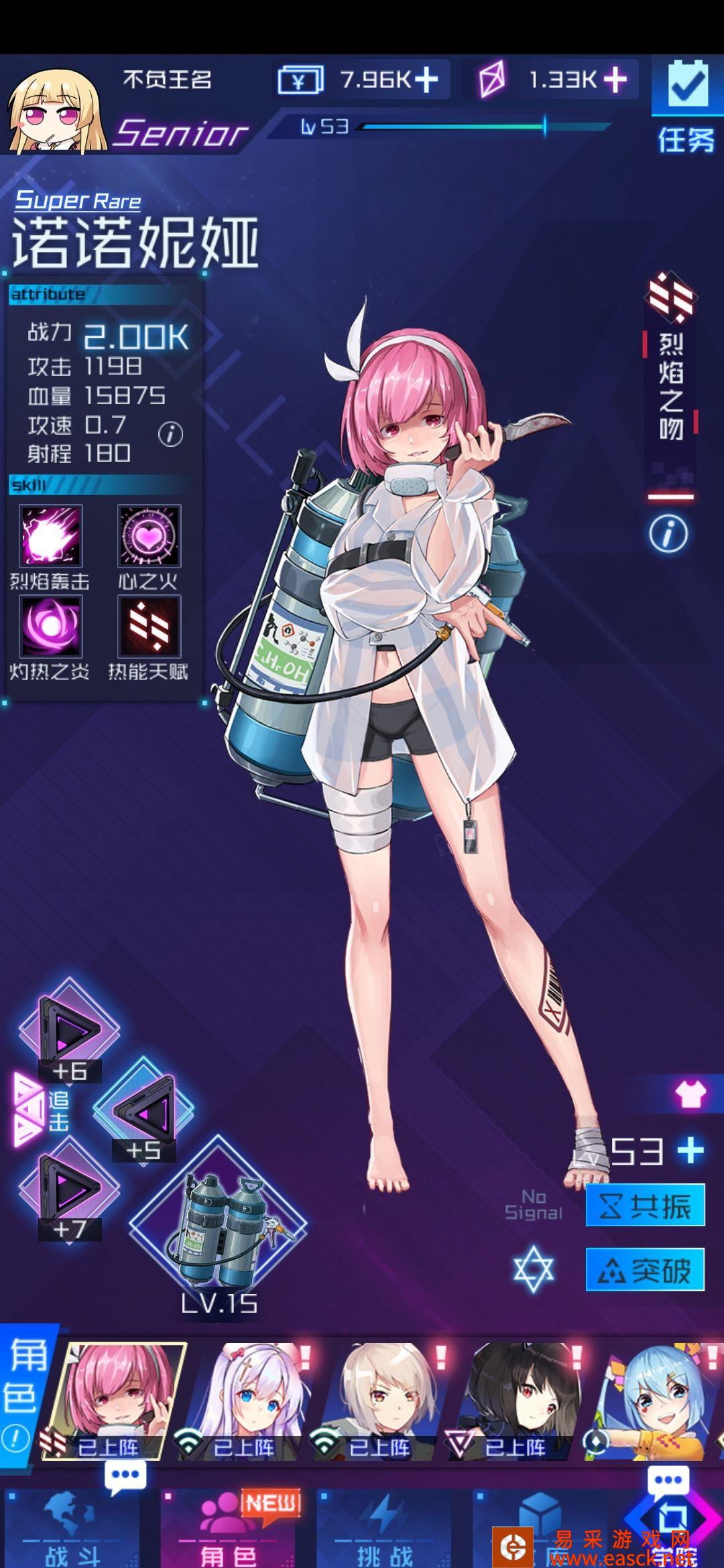The image size is (724, 1568).
Task: Tap the 突破 breakthrough button
Action: [645, 1269]
